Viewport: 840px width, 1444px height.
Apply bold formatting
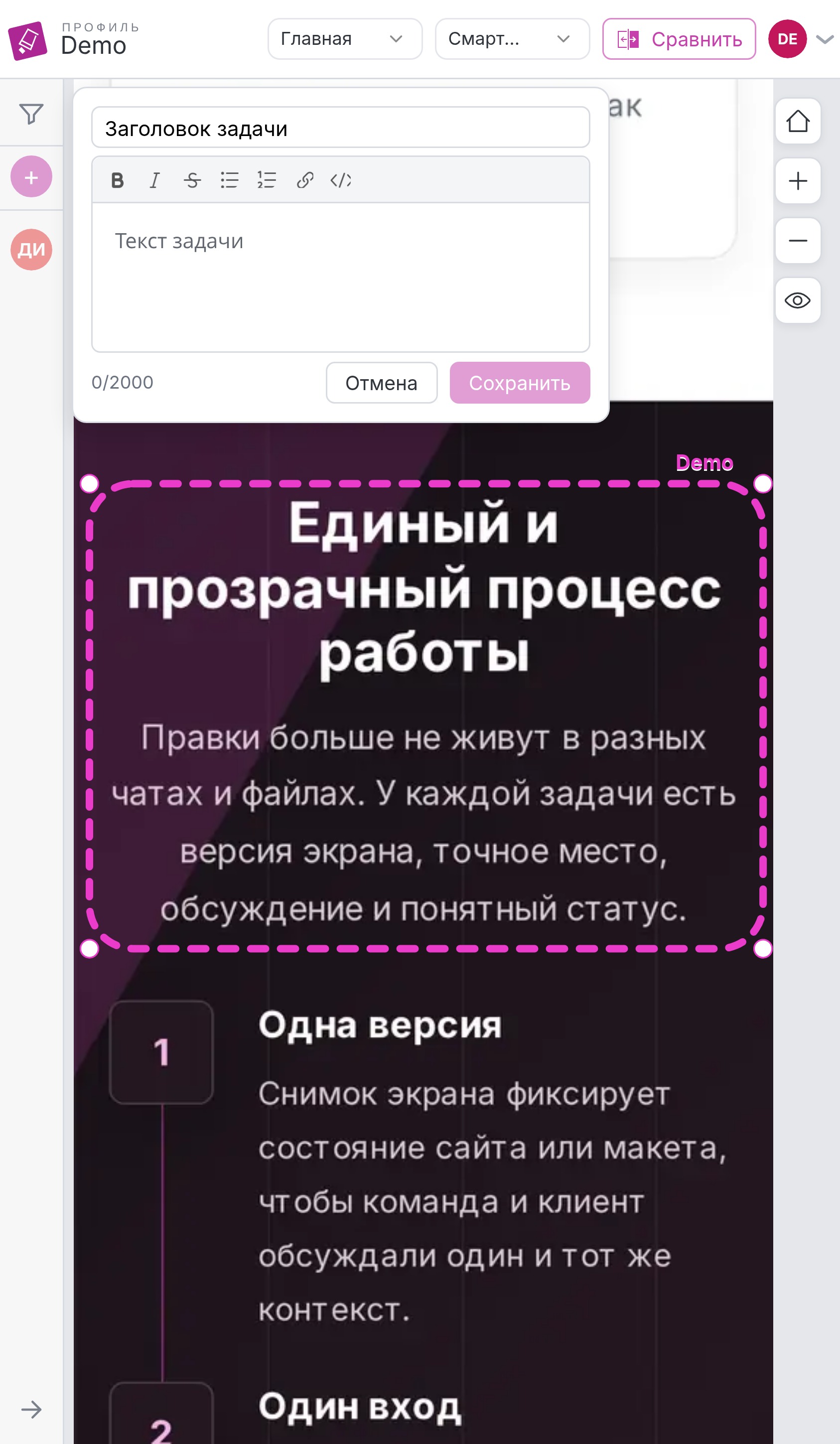(x=118, y=180)
